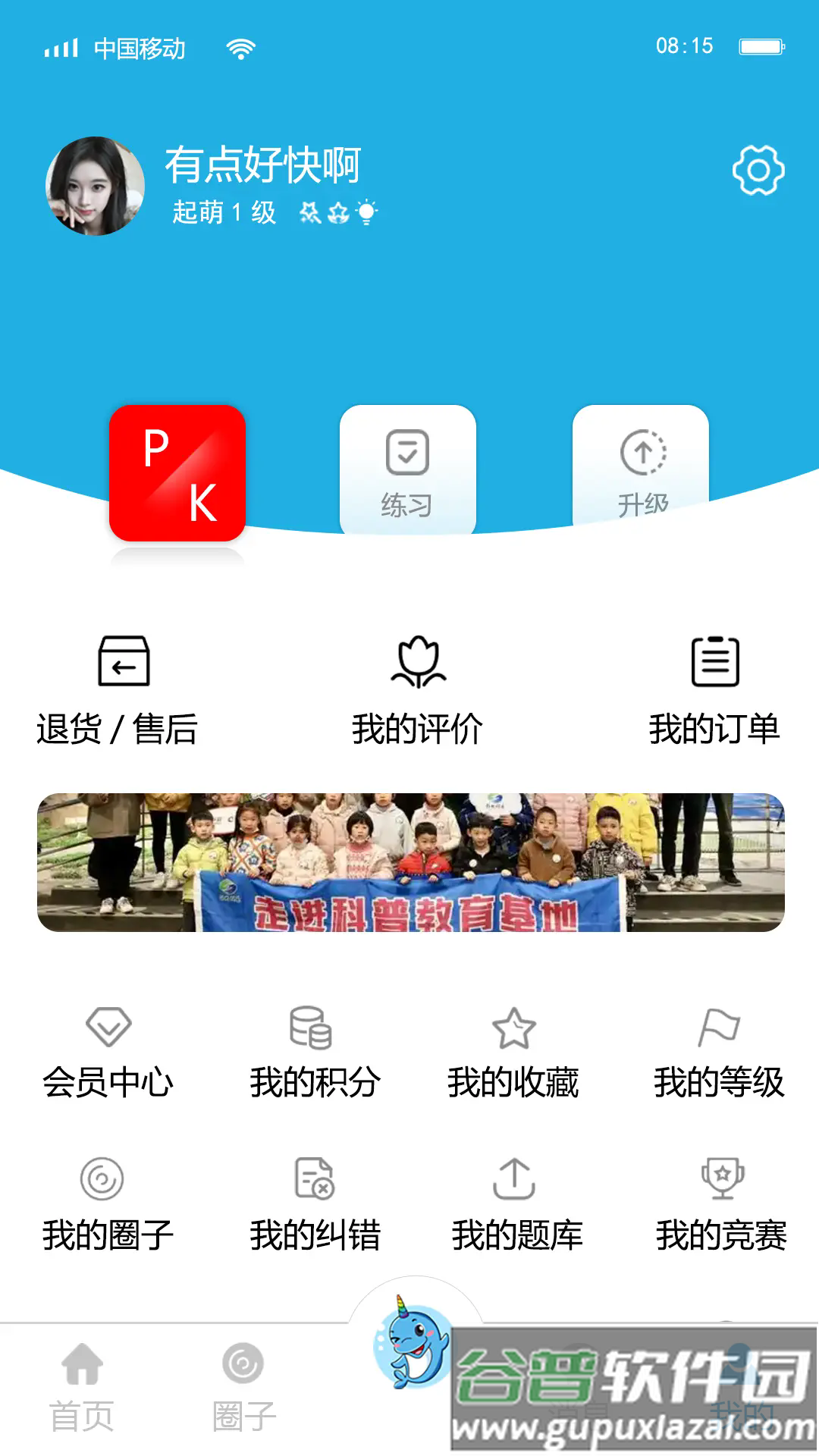
Task: Open the 走进科普教育基地 banner
Action: point(410,862)
